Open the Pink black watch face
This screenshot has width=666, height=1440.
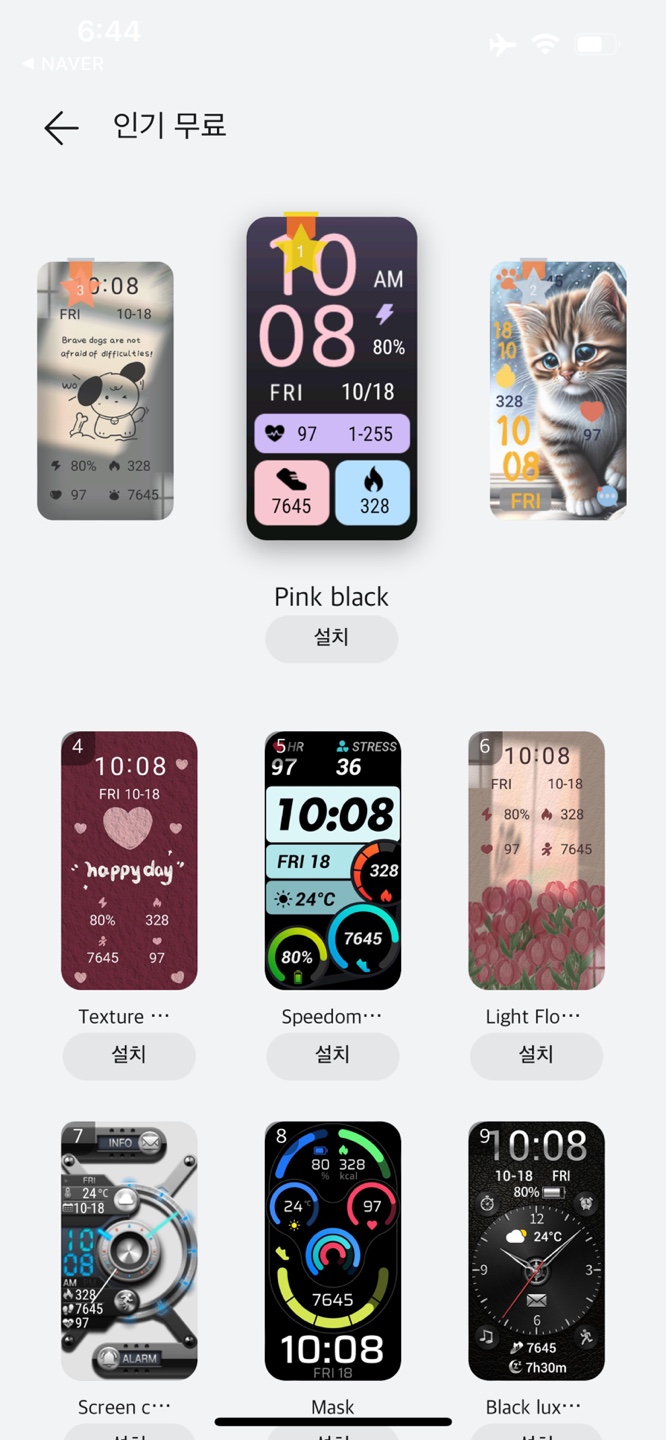[x=332, y=379]
